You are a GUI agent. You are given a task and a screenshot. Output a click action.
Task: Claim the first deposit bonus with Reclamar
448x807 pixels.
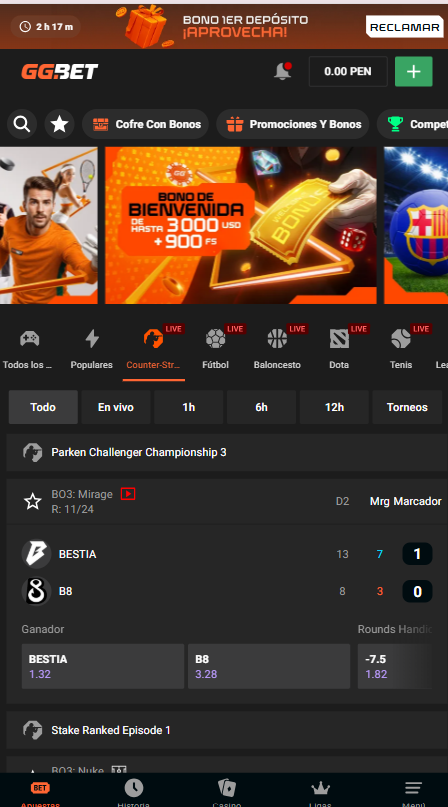pos(405,27)
